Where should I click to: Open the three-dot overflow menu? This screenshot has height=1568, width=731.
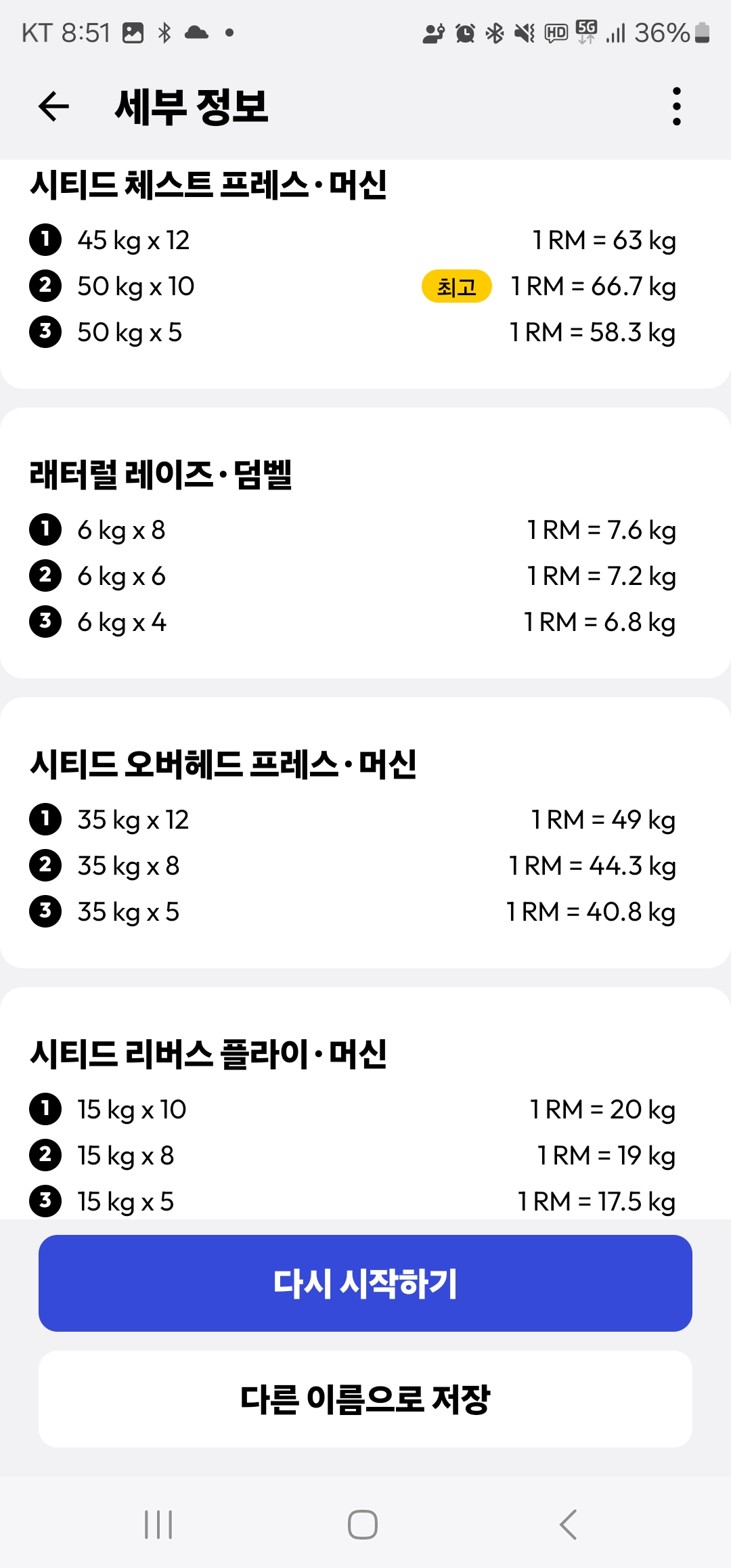[676, 106]
